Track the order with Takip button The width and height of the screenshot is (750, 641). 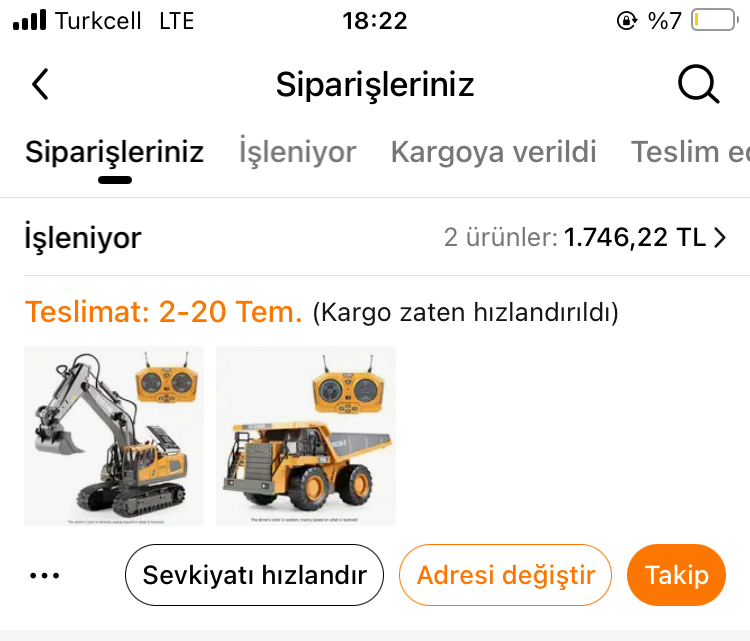click(676, 575)
